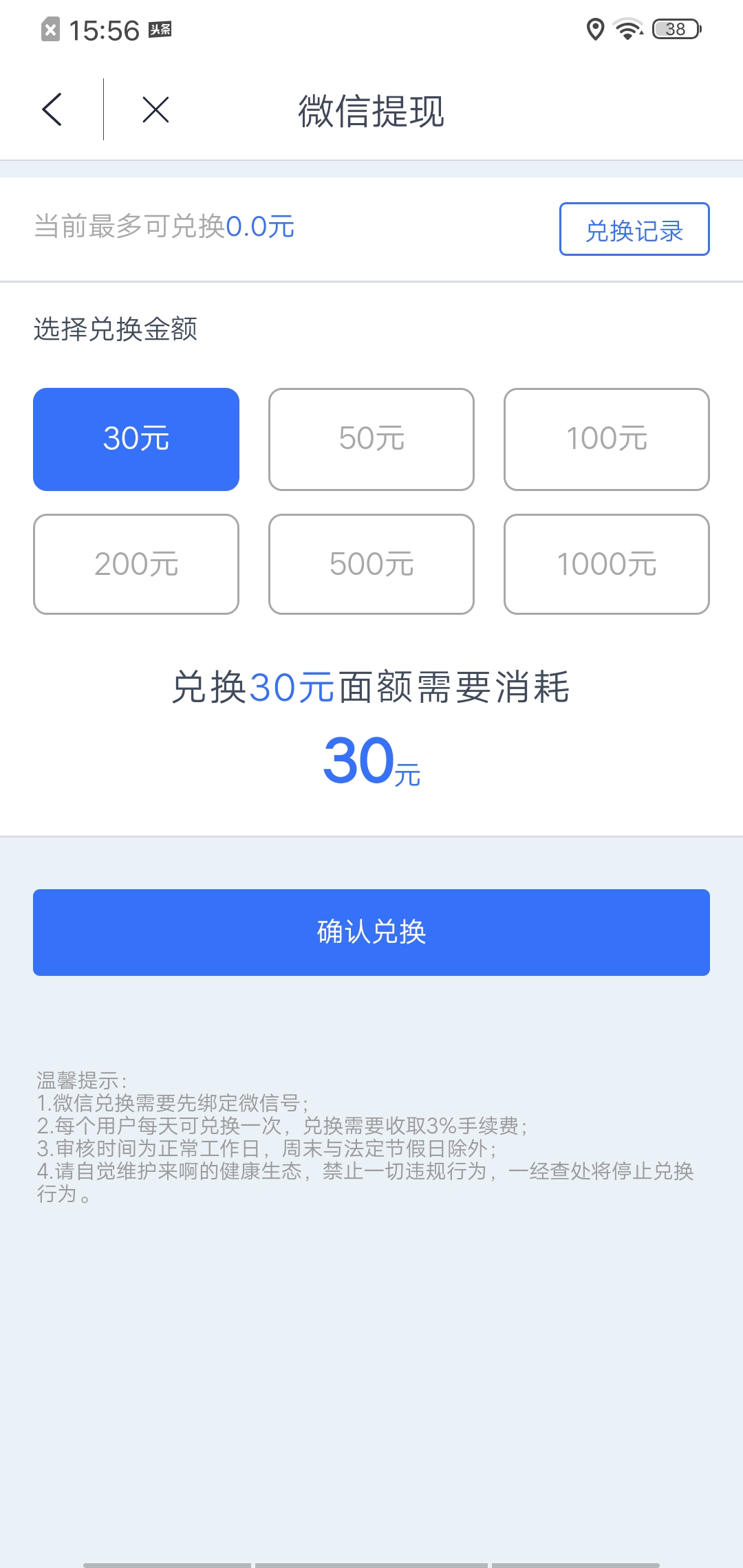Image resolution: width=743 pixels, height=1568 pixels.
Task: Close the 微信提现 page with the X
Action: click(x=153, y=110)
